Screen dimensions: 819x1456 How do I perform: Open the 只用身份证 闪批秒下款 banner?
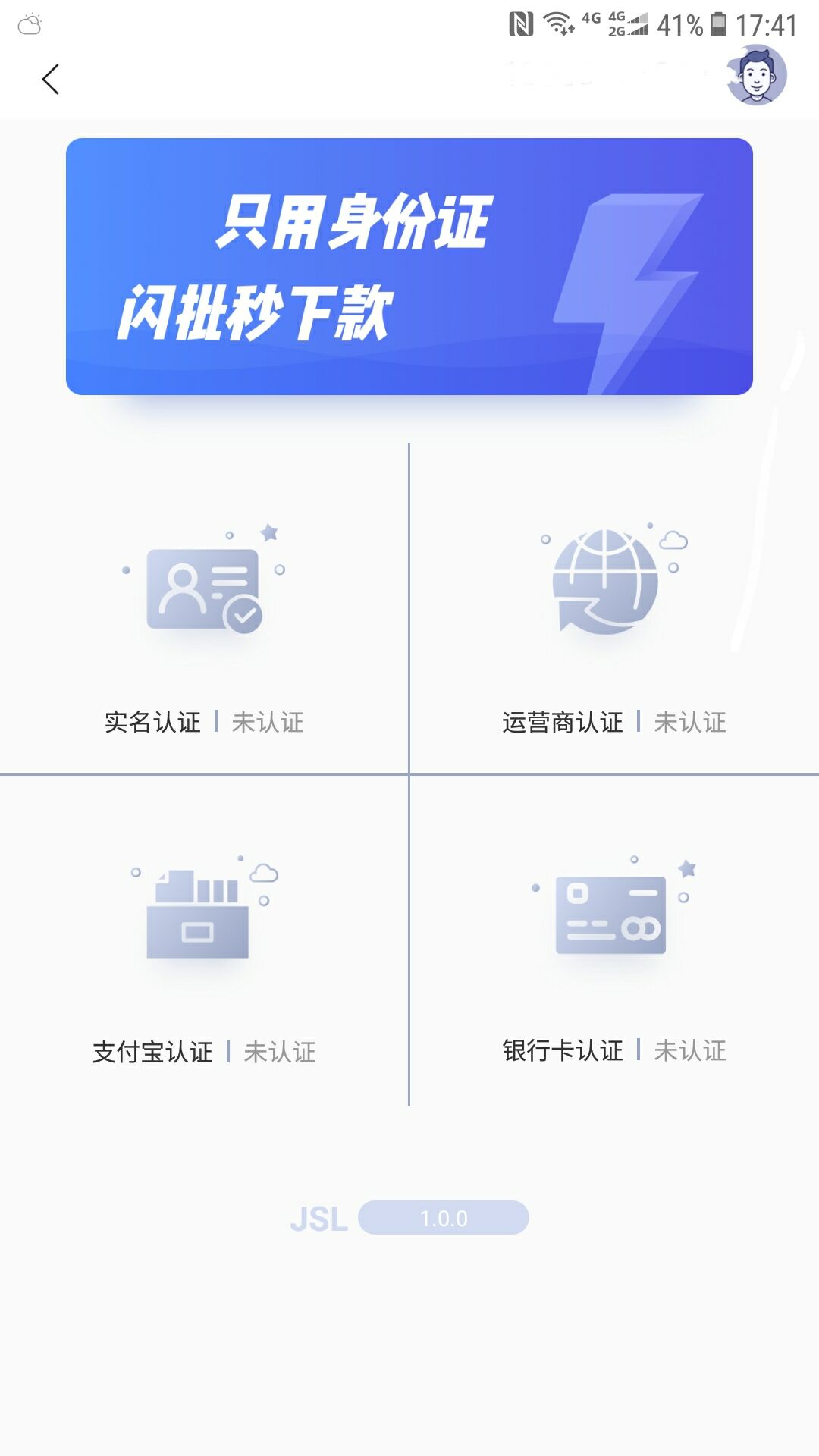coord(409,266)
